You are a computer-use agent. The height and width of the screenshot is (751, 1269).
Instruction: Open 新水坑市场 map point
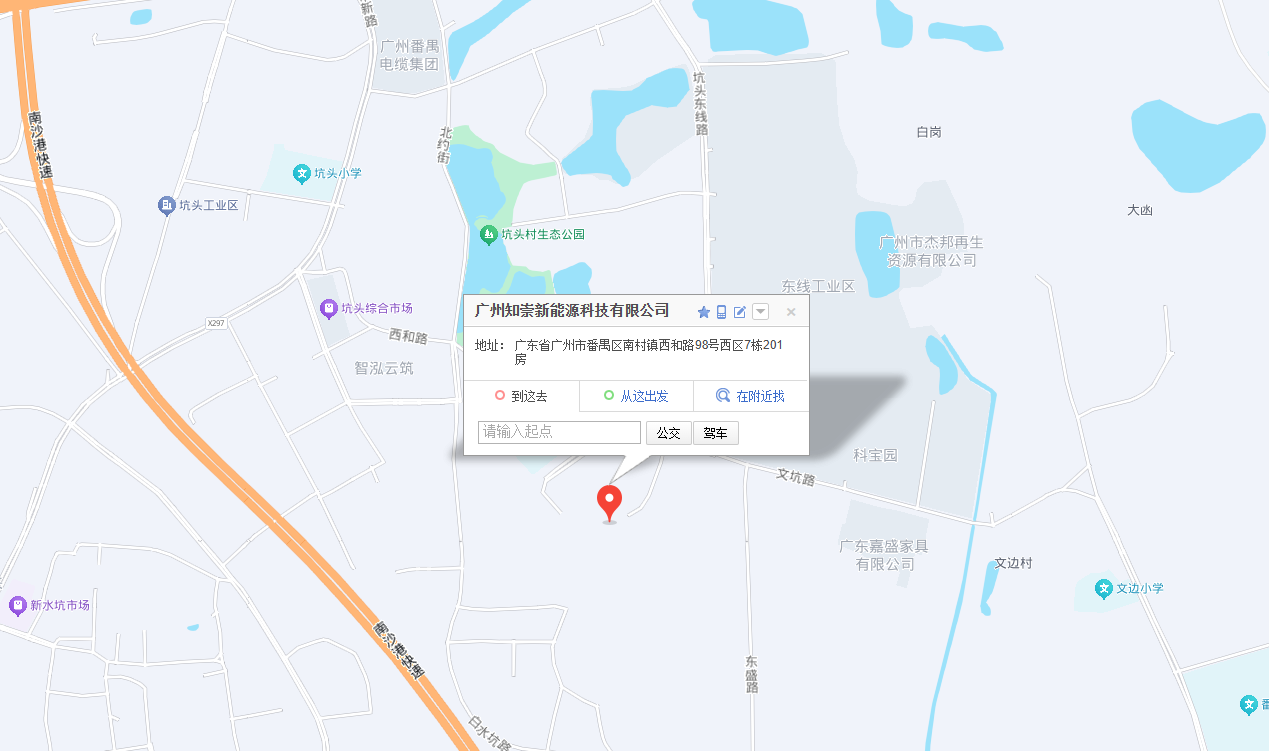point(17,605)
